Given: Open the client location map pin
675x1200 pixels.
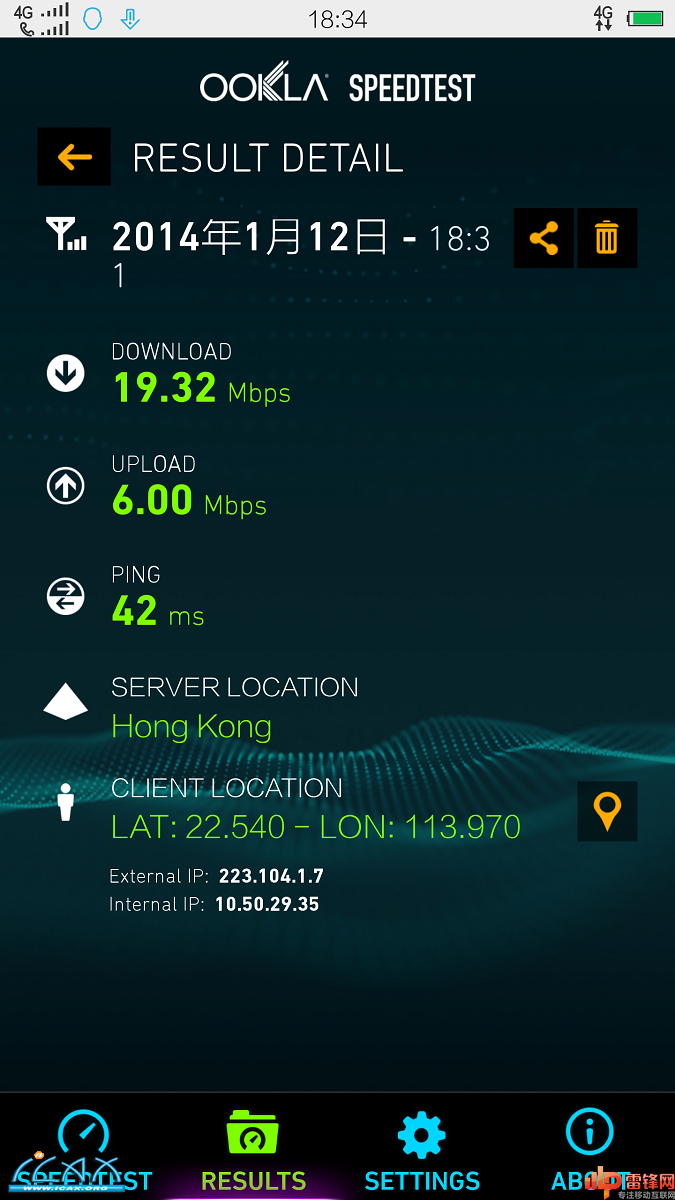Looking at the screenshot, I should pyautogui.click(x=607, y=810).
